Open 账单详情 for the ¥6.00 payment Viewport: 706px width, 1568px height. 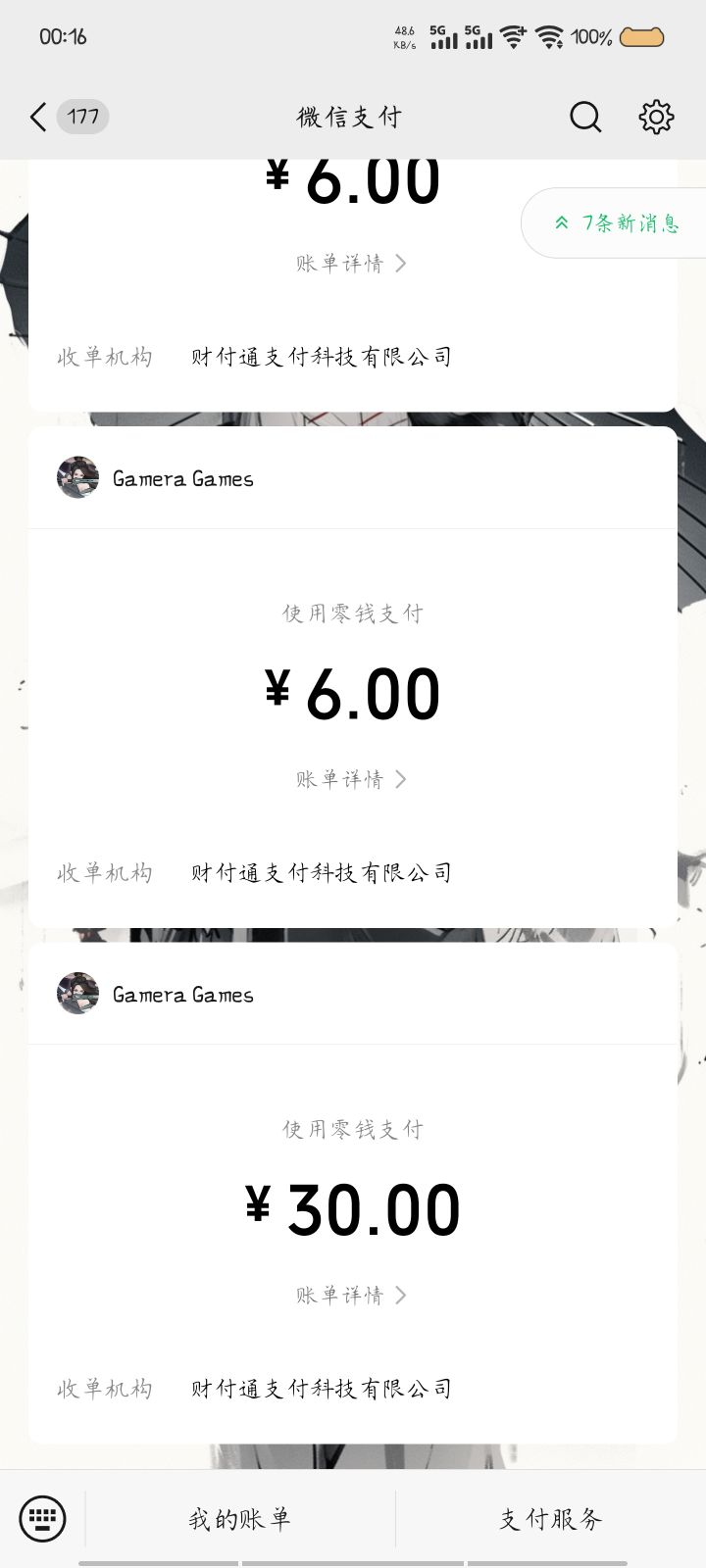click(x=338, y=778)
